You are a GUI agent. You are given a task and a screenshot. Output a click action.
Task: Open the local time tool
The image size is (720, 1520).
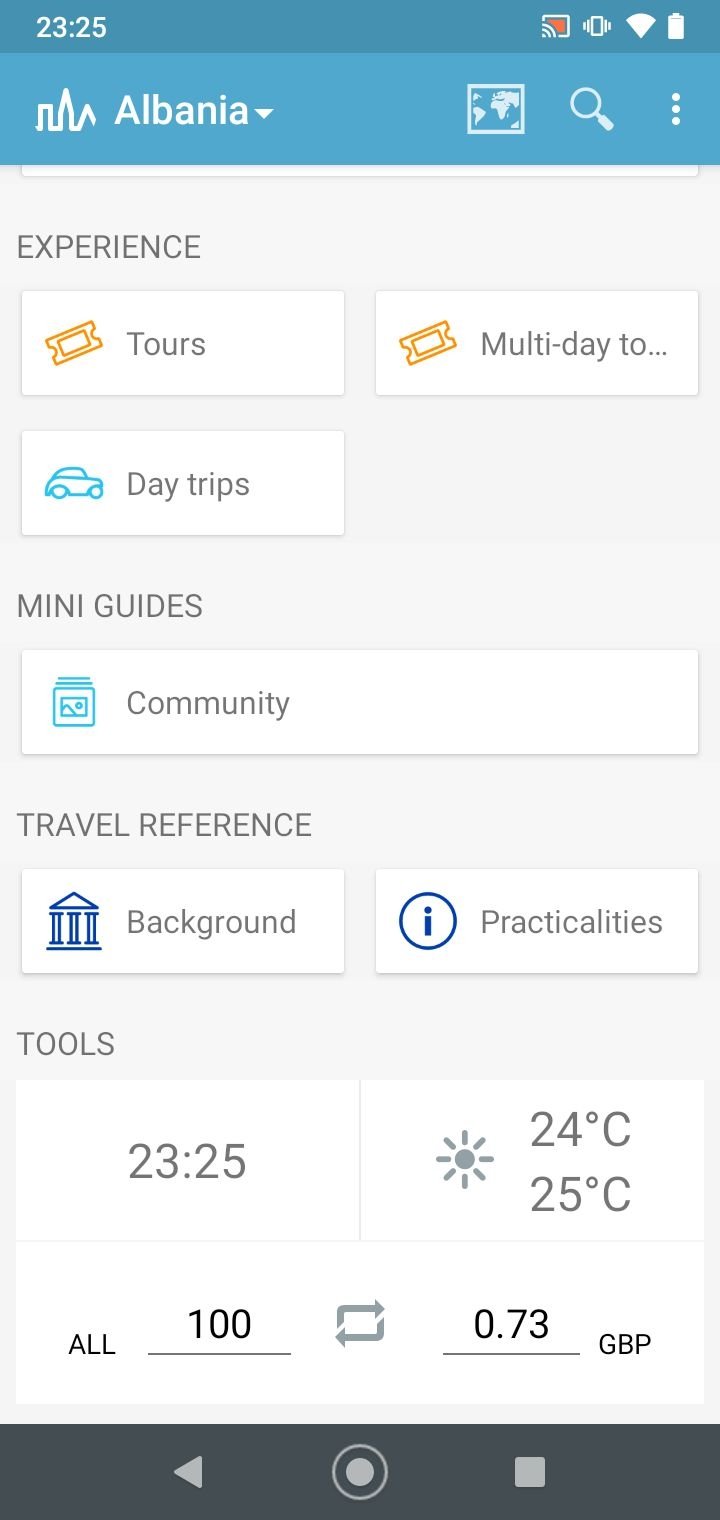[x=187, y=1161]
